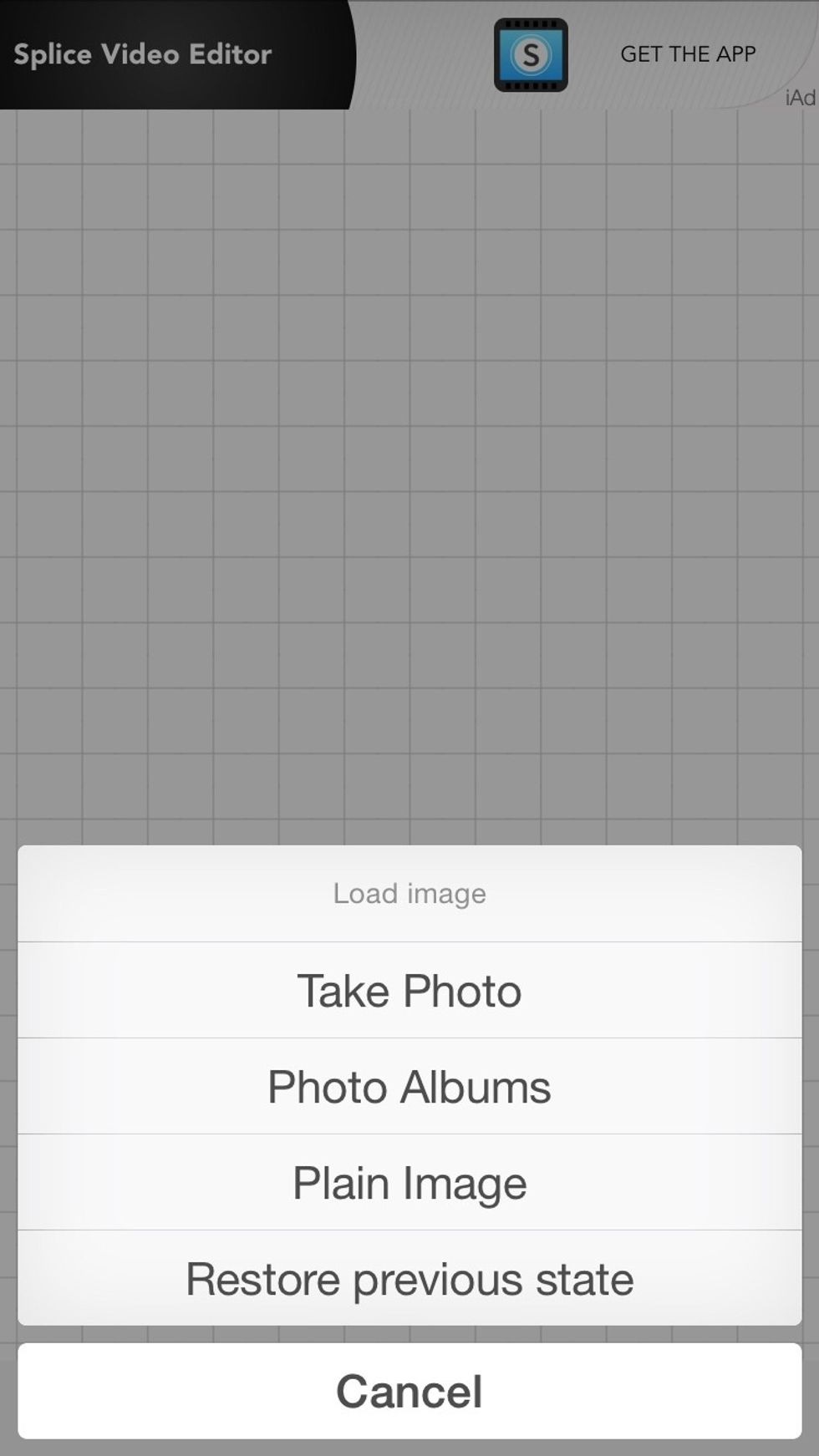Select the Plain Image option

(409, 1183)
